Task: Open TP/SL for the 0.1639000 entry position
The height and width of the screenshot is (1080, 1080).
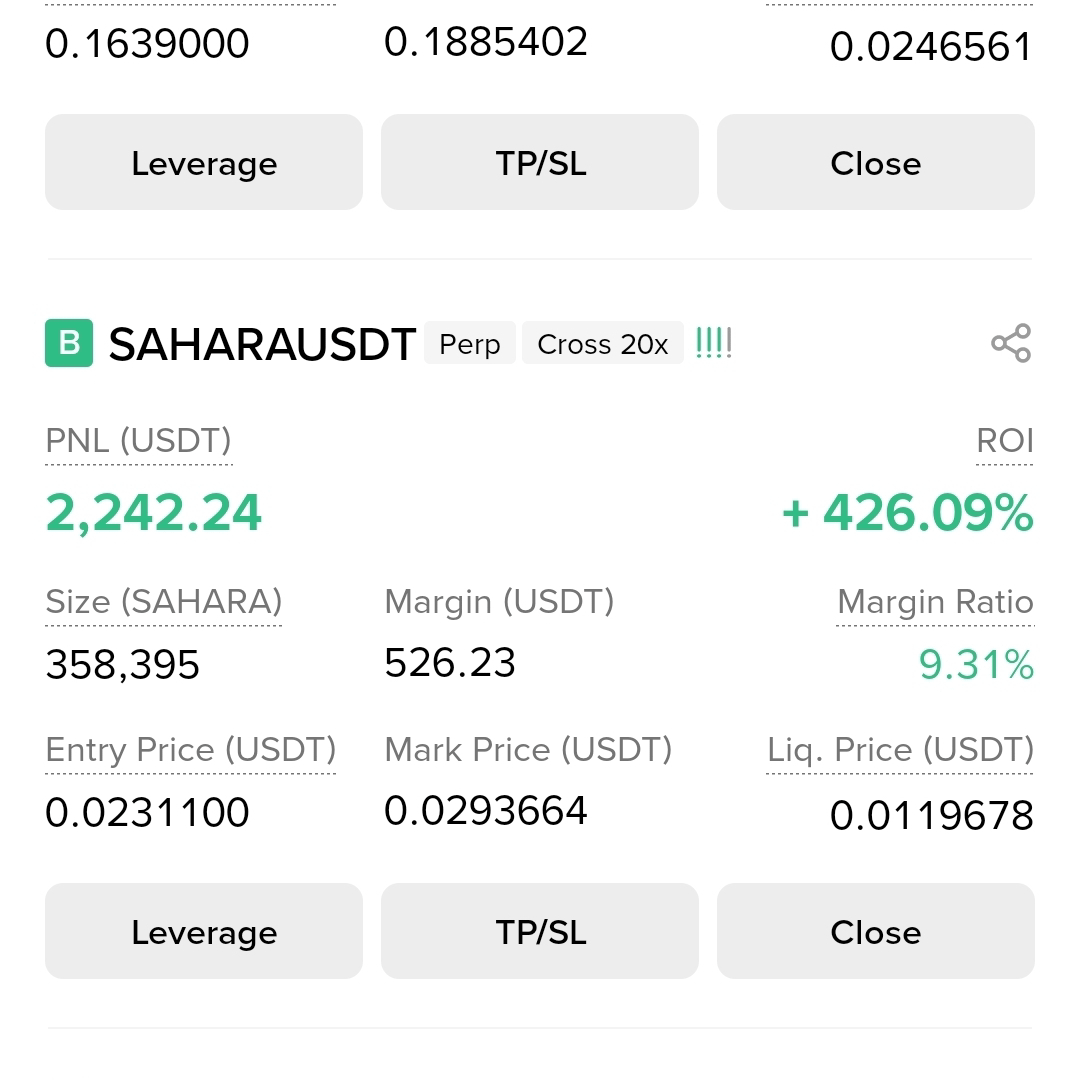Action: click(540, 163)
